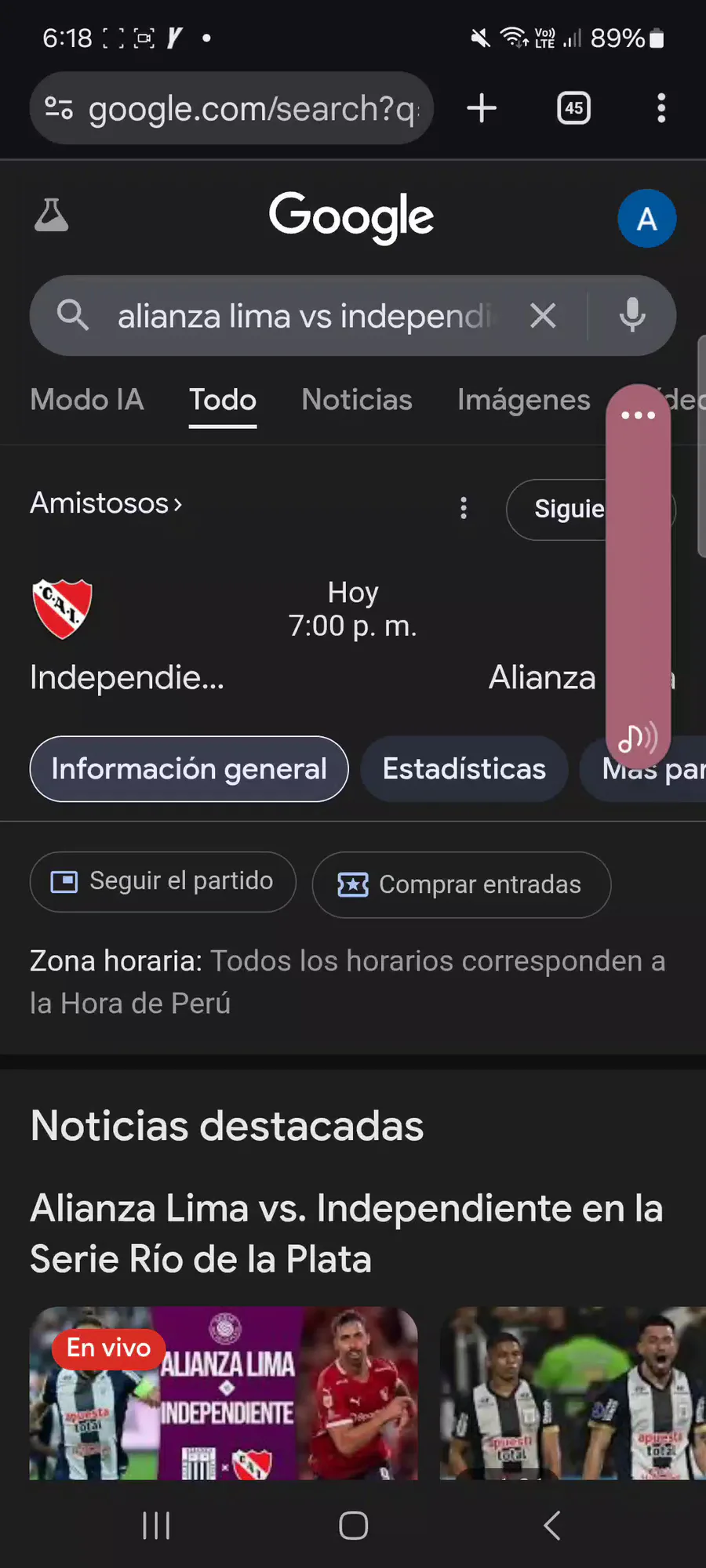This screenshot has height=1568, width=706.
Task: Select the Estadísticas chip
Action: [464, 769]
